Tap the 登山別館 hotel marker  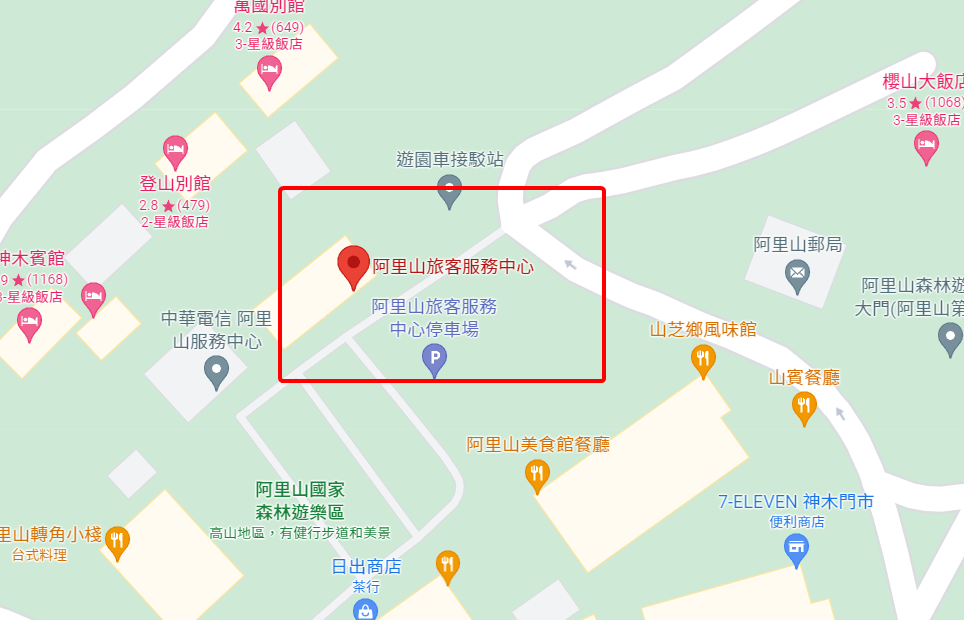175,150
